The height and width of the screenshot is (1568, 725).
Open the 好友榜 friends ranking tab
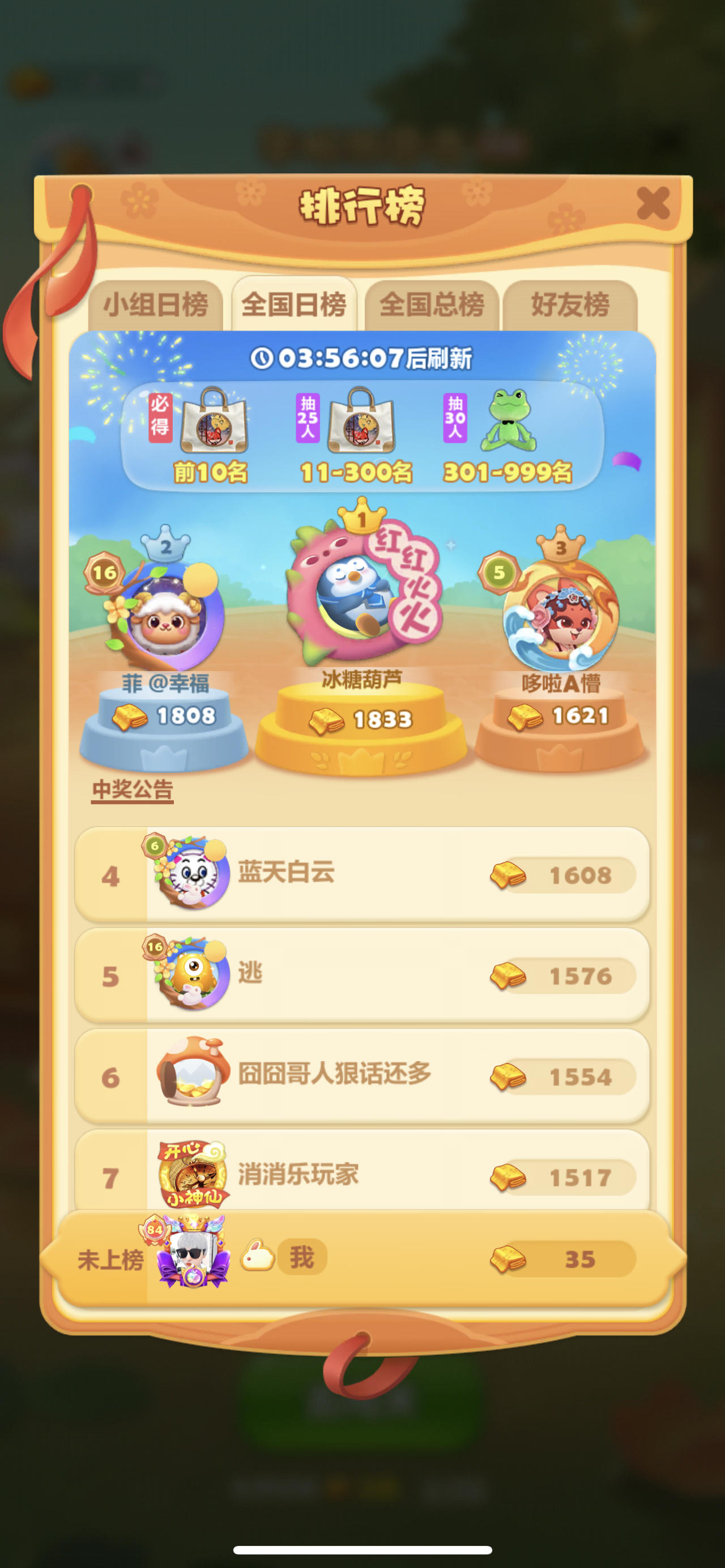570,304
